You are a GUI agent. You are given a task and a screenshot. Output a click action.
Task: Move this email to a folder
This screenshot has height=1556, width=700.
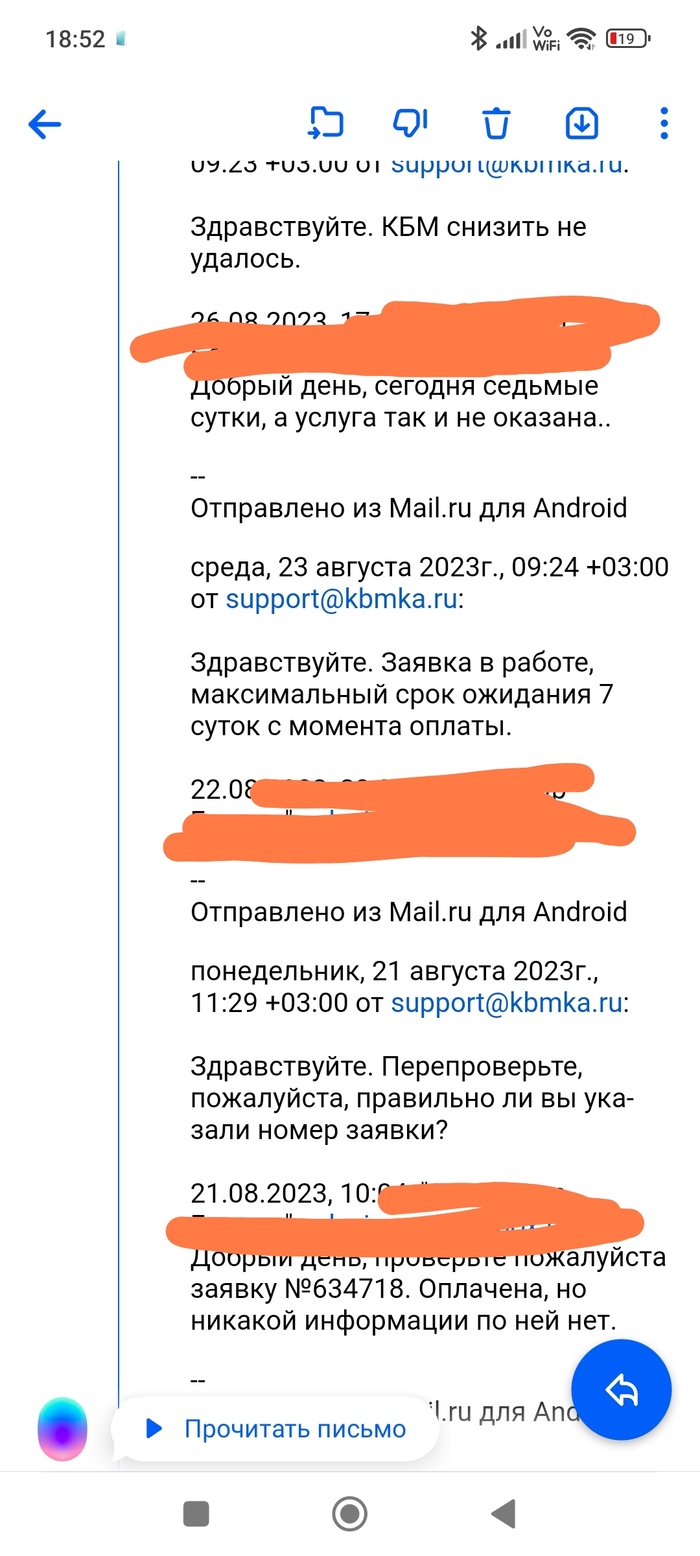coord(326,123)
